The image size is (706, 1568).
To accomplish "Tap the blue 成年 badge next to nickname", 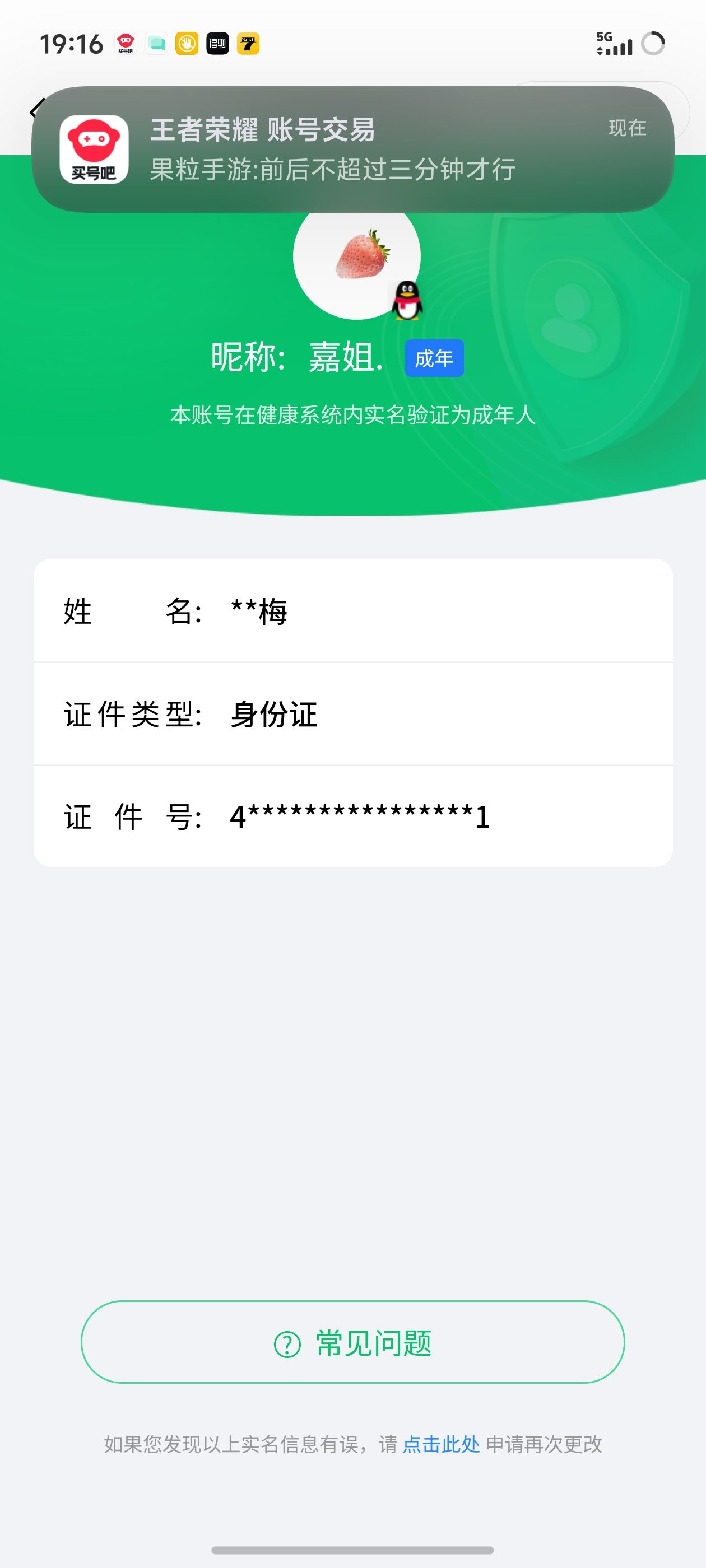I will (x=435, y=360).
